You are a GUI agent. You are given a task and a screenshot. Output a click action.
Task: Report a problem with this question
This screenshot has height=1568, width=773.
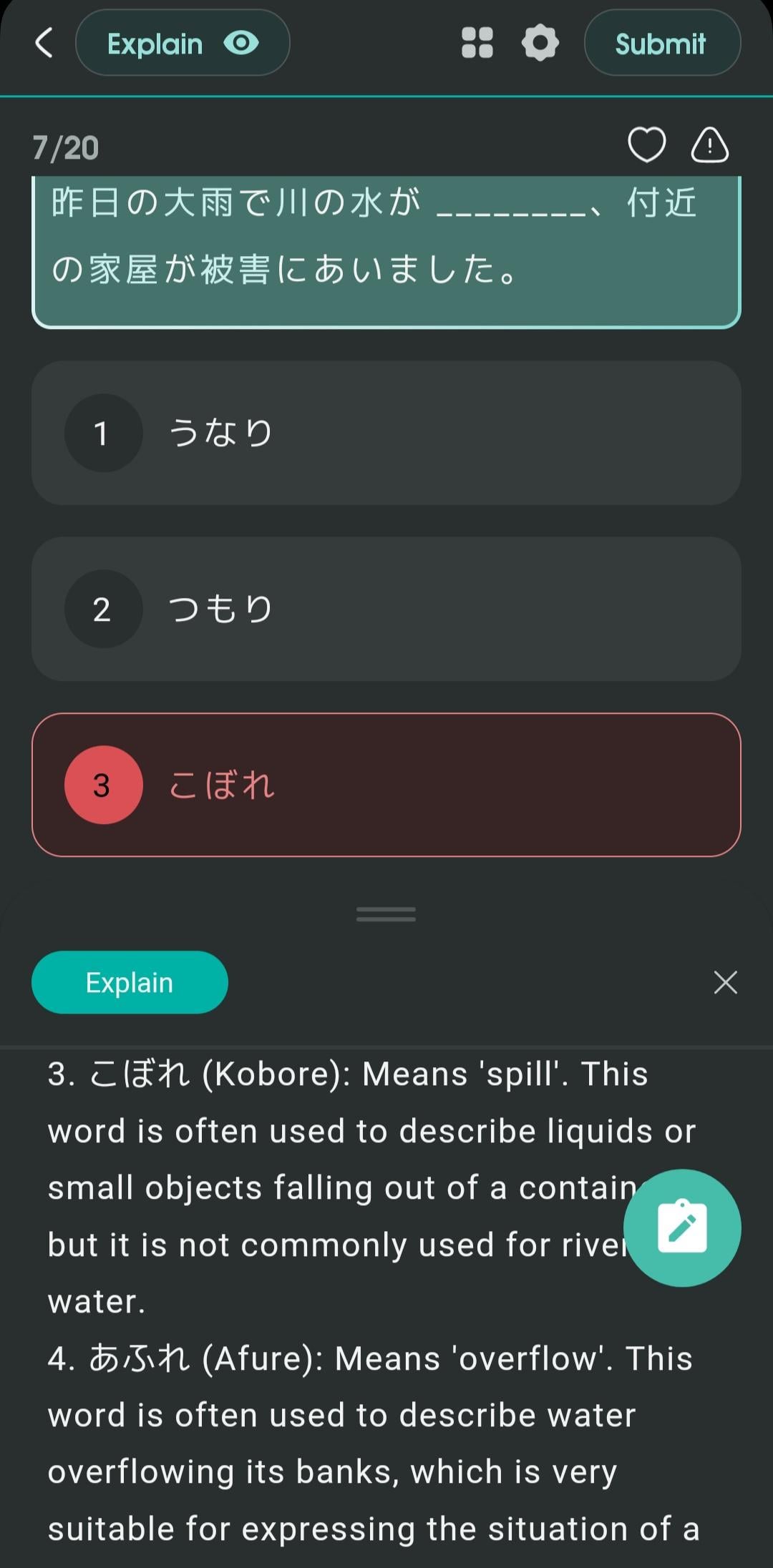(x=710, y=145)
